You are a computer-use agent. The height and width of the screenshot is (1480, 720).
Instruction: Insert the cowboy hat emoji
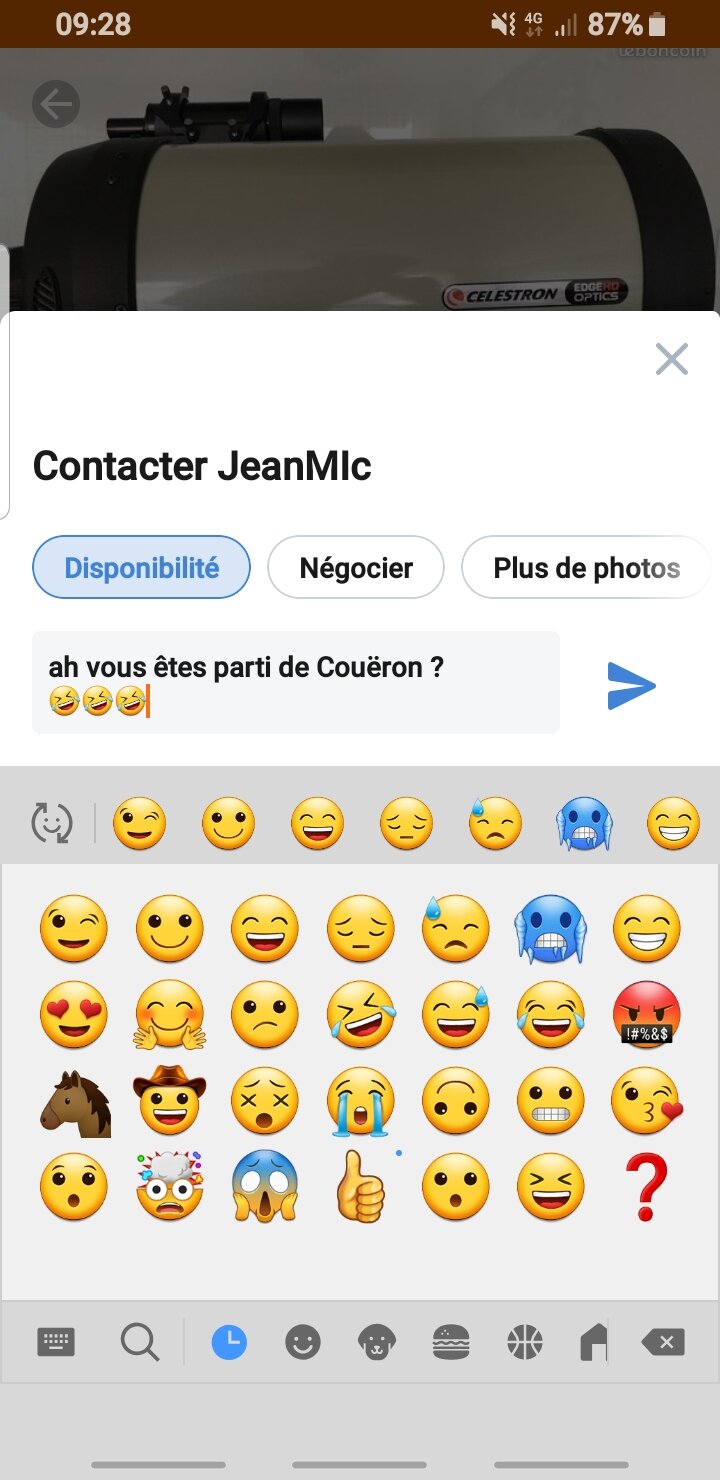[169, 1100]
